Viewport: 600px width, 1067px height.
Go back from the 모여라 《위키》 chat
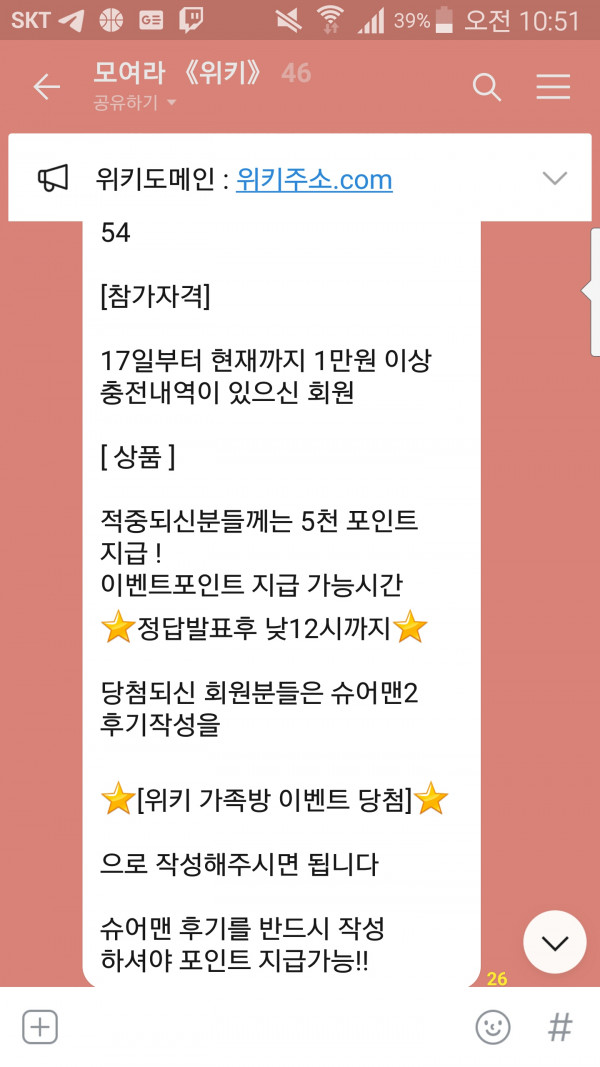47,87
